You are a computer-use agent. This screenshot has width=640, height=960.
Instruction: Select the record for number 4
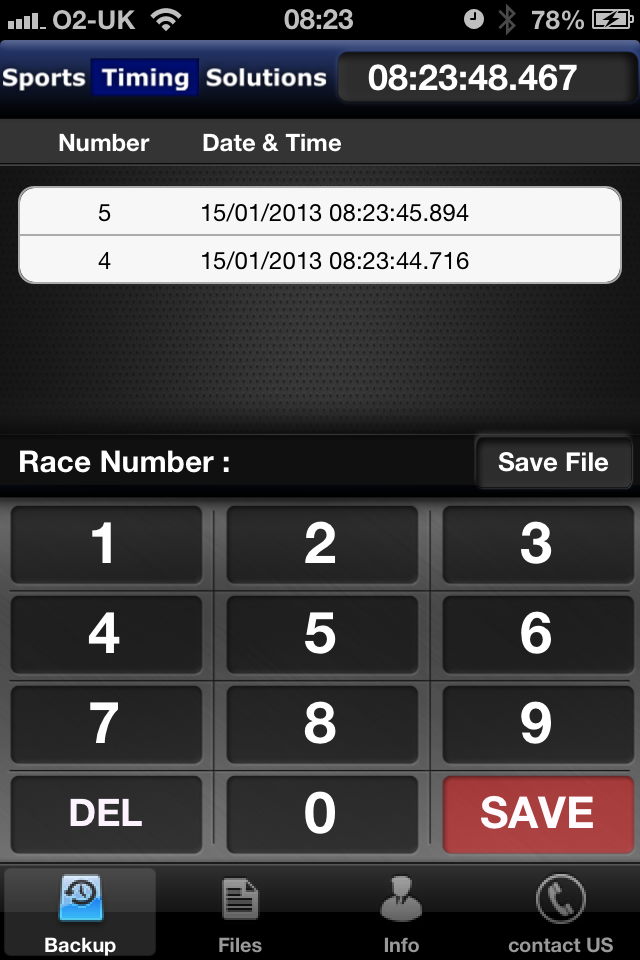pos(320,260)
